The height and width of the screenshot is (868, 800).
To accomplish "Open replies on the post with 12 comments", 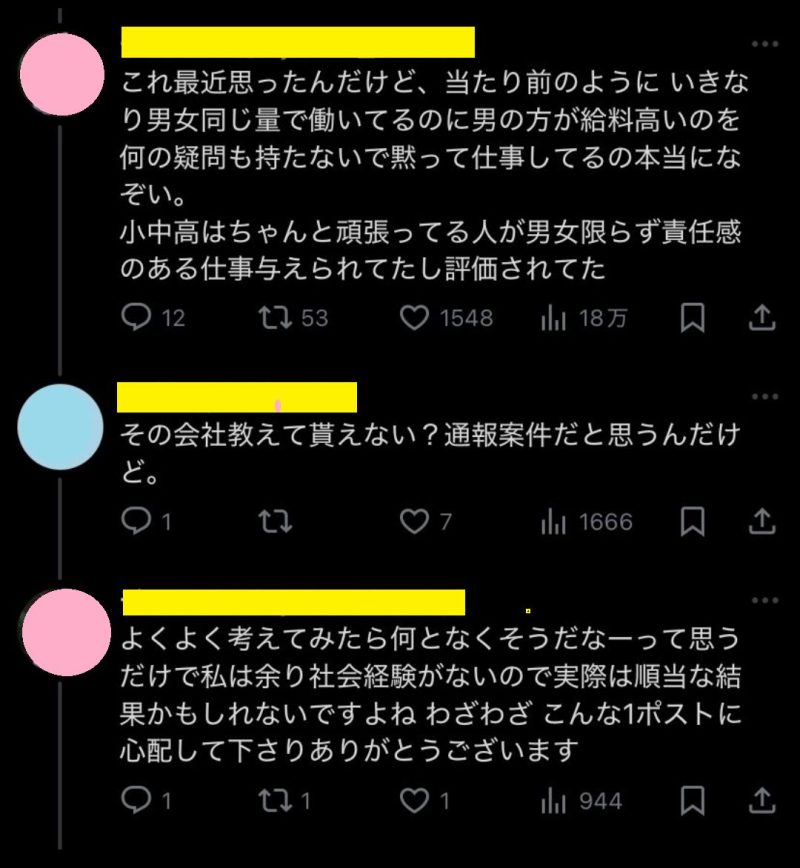I will (x=135, y=318).
